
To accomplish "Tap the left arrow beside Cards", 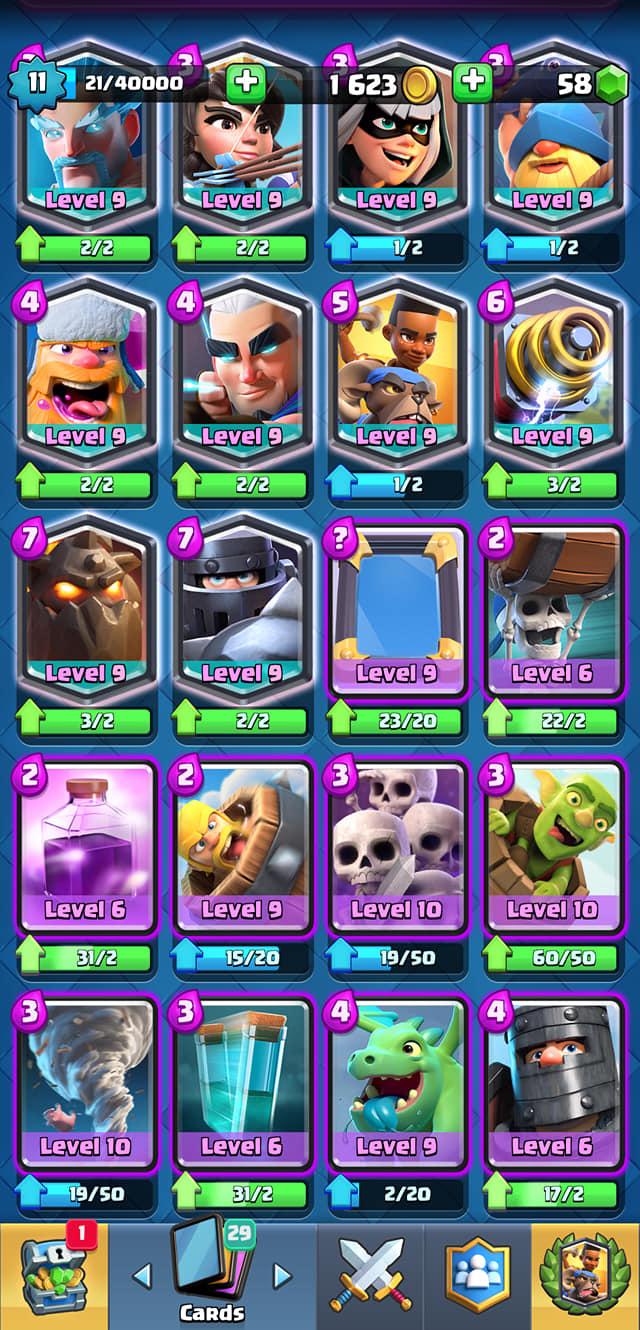I will (x=142, y=1275).
